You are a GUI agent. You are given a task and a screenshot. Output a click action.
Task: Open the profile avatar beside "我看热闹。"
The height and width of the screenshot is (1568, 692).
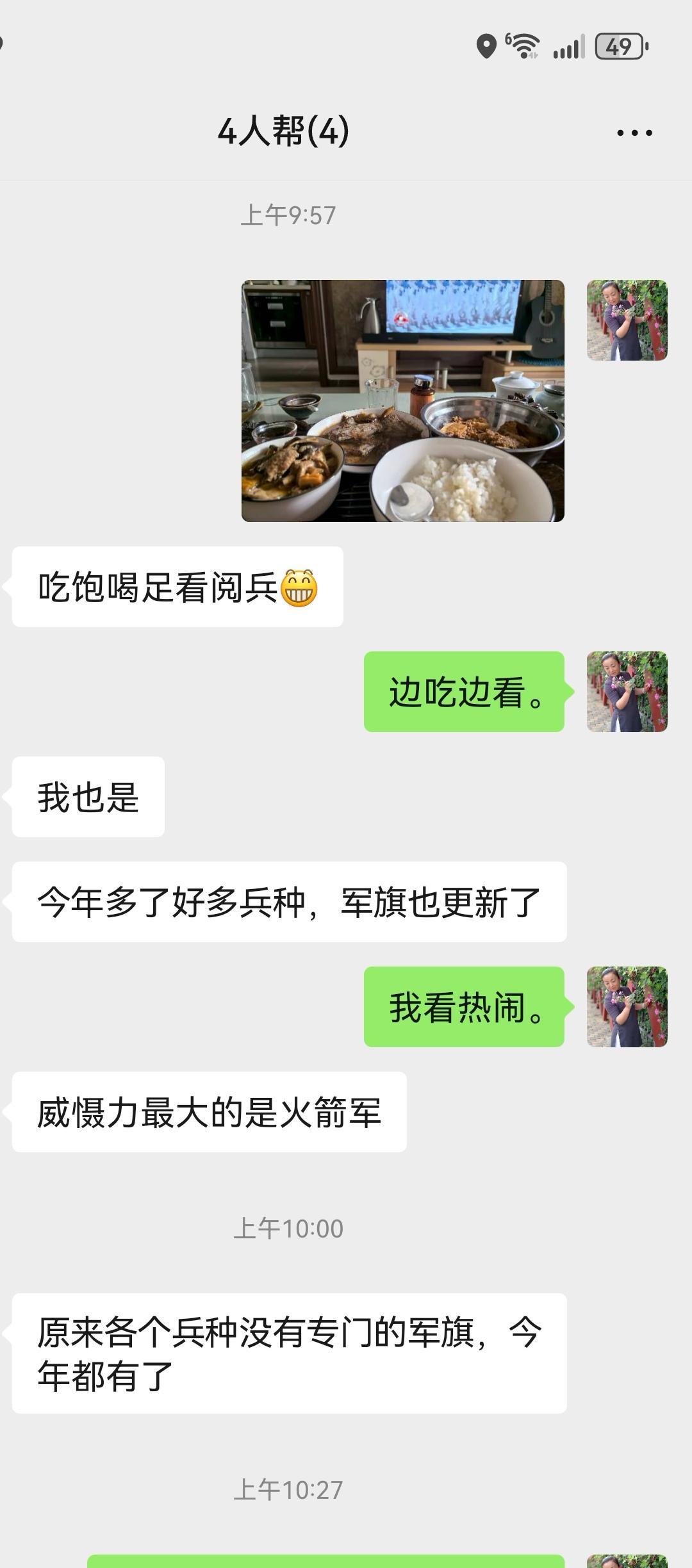click(x=627, y=1007)
